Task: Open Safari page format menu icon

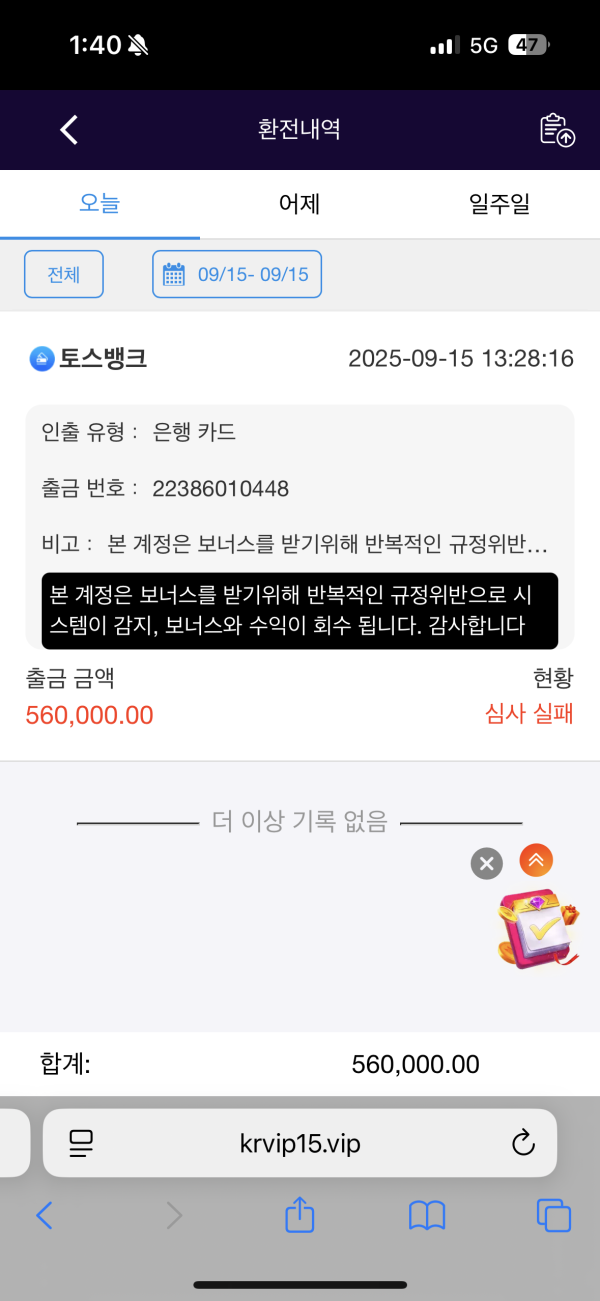Action: (82, 1144)
